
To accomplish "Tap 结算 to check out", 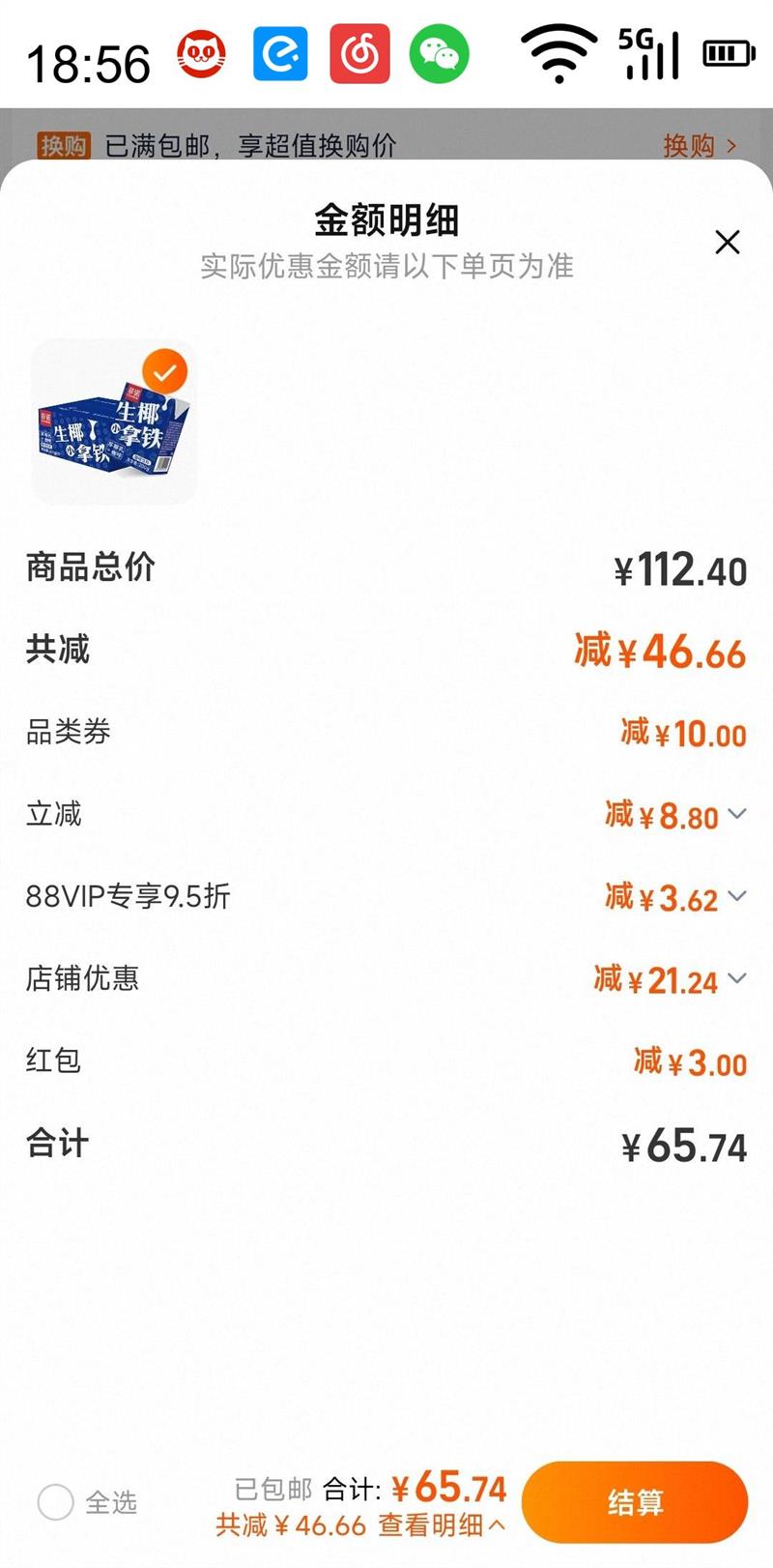I will (x=635, y=1502).
